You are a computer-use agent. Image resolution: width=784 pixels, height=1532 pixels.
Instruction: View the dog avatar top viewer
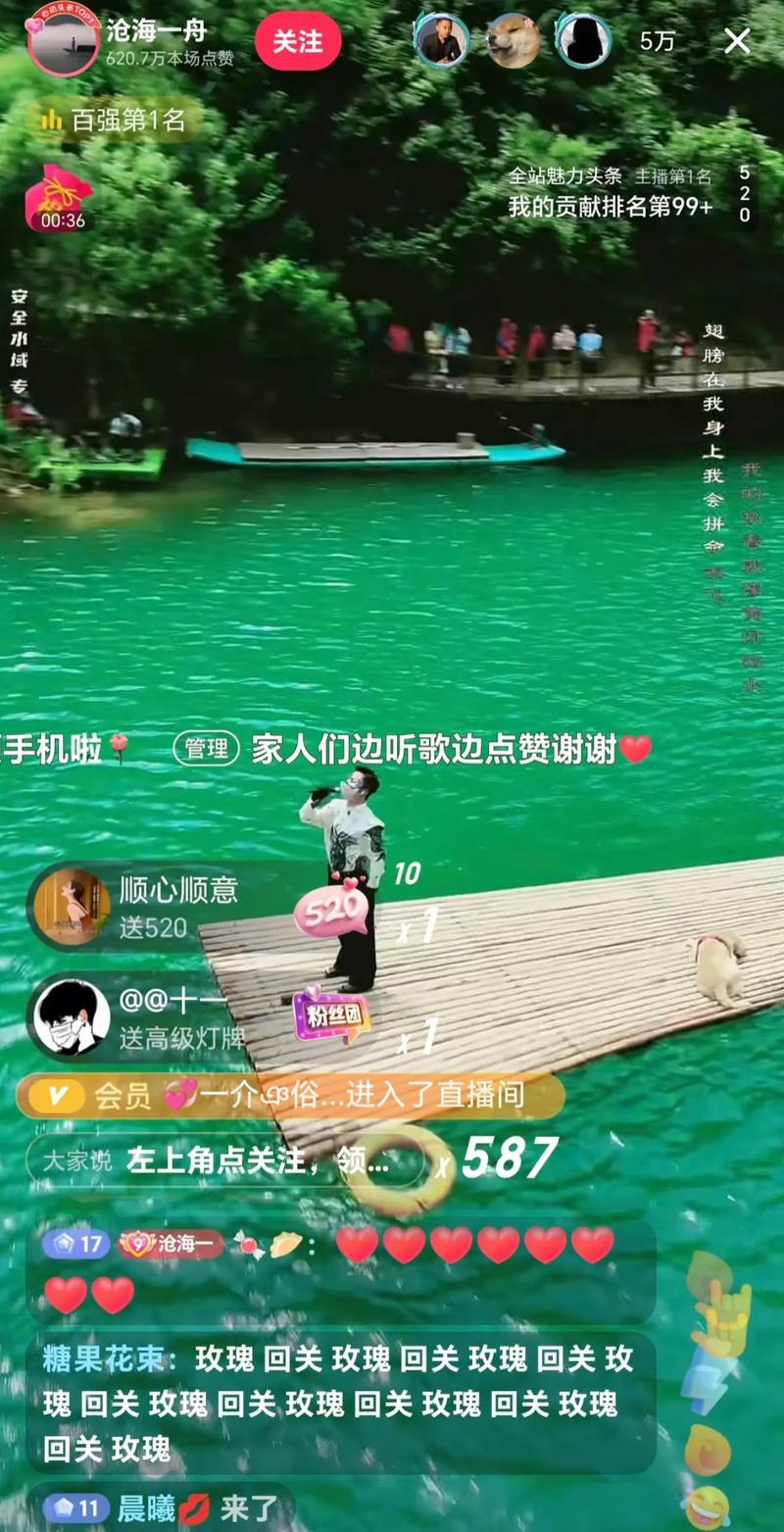513,41
